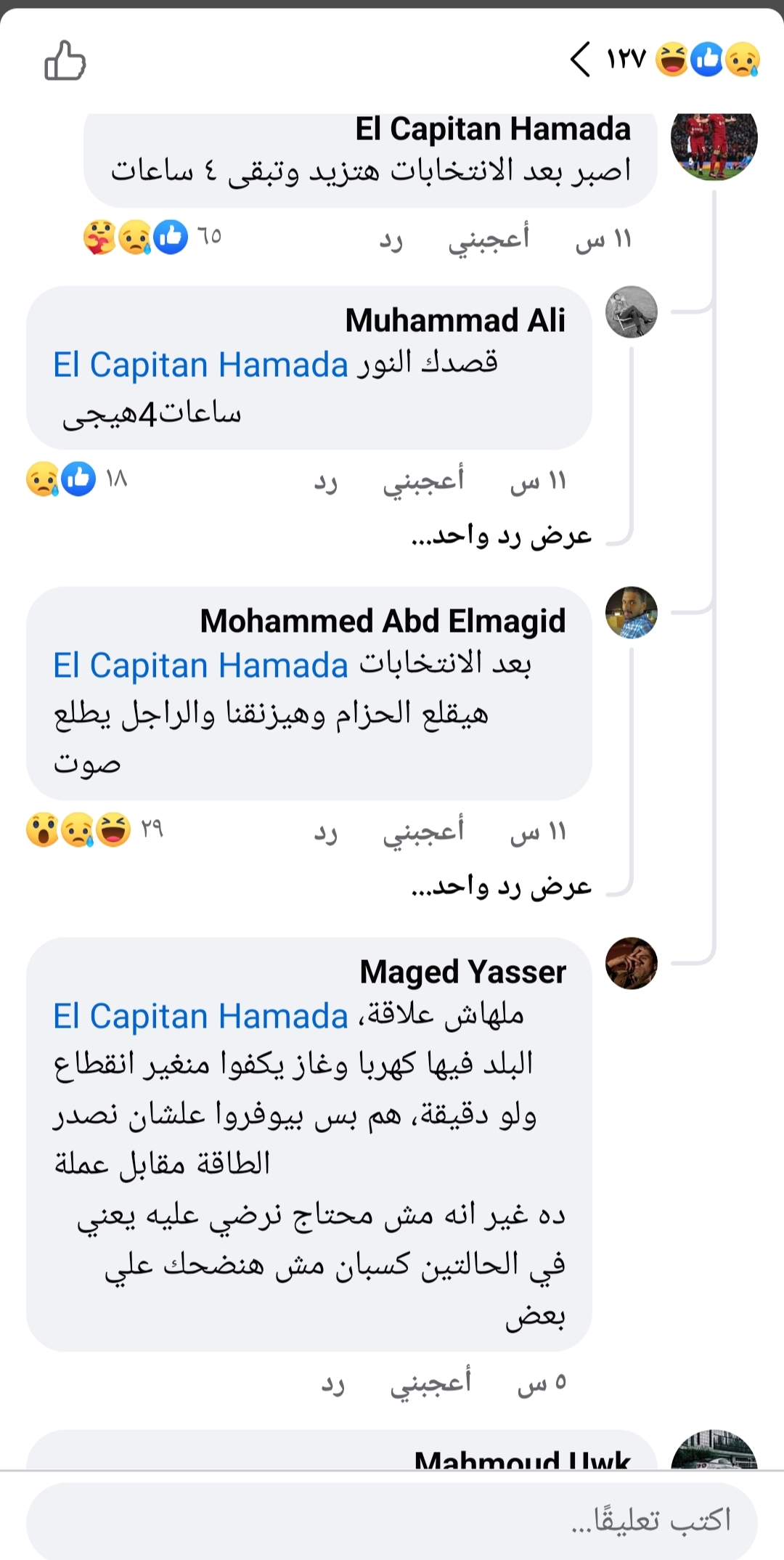Image resolution: width=784 pixels, height=1560 pixels.
Task: Tap the El Capitan Hamada mention in Muhammad Ali's reply
Action: click(x=200, y=365)
